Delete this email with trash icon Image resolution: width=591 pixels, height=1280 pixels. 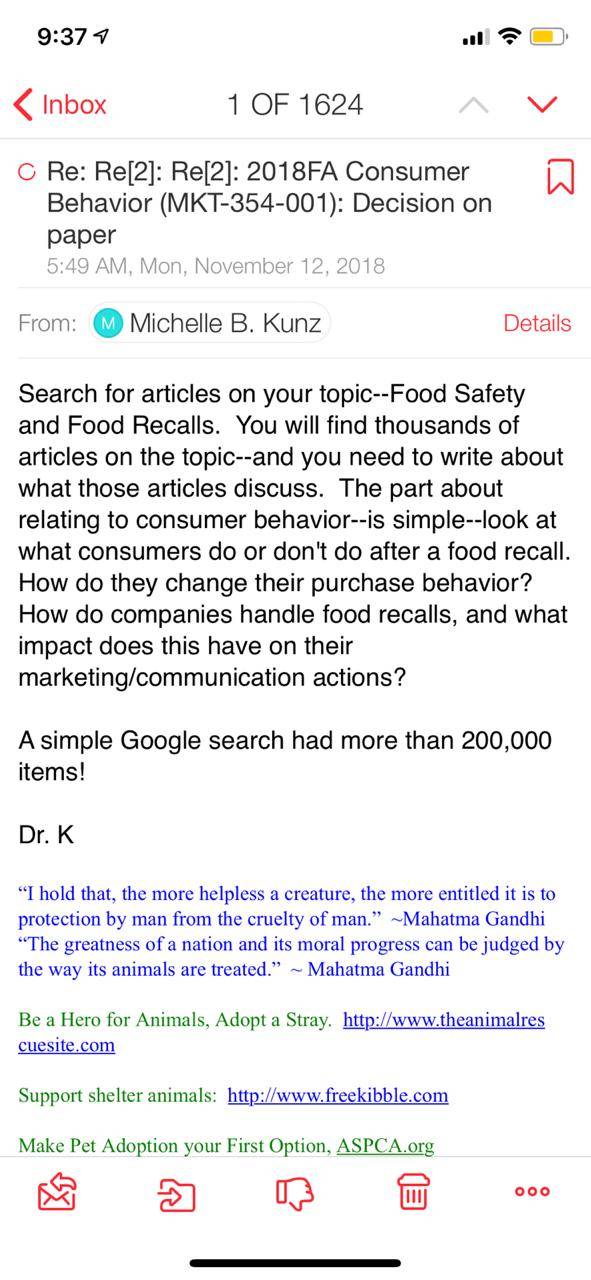point(413,1192)
